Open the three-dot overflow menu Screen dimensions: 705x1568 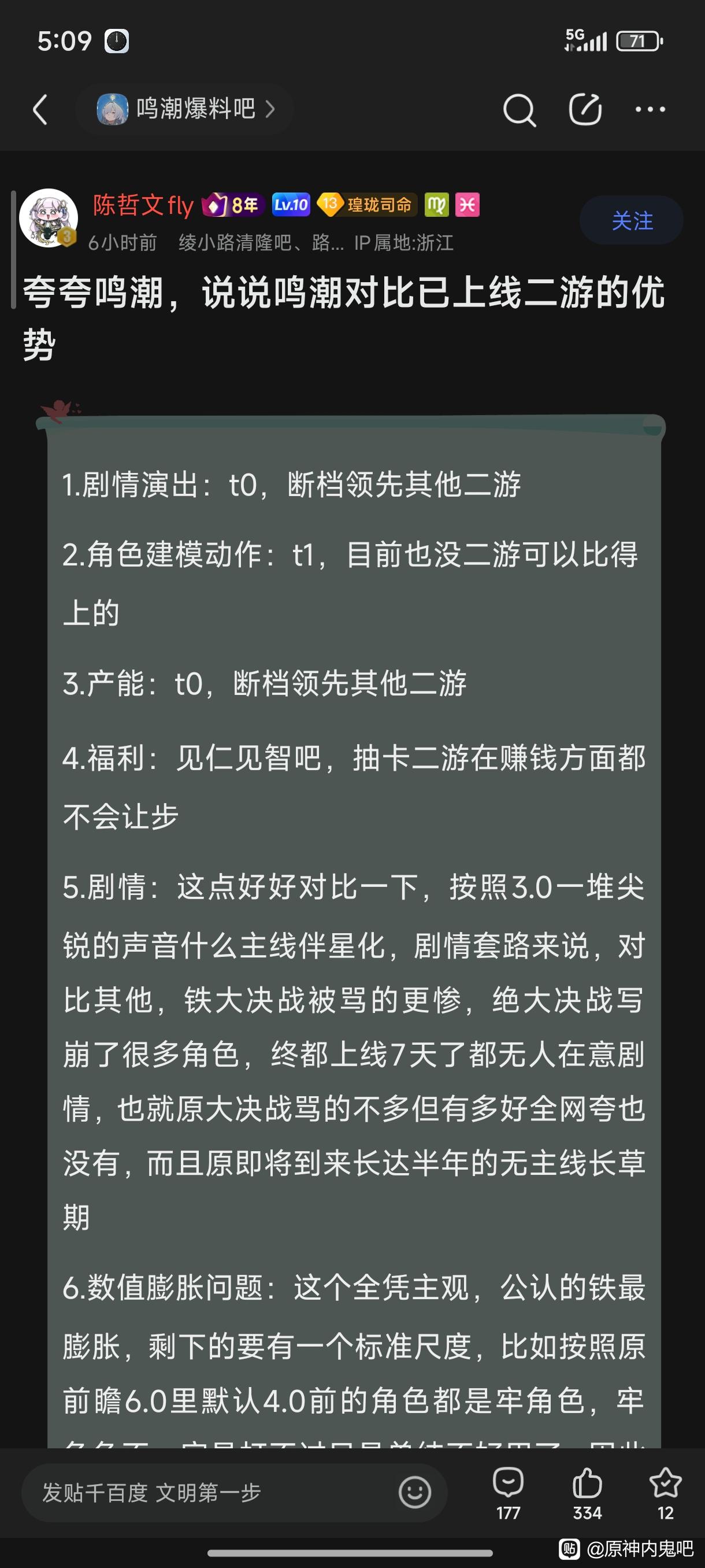pos(650,110)
